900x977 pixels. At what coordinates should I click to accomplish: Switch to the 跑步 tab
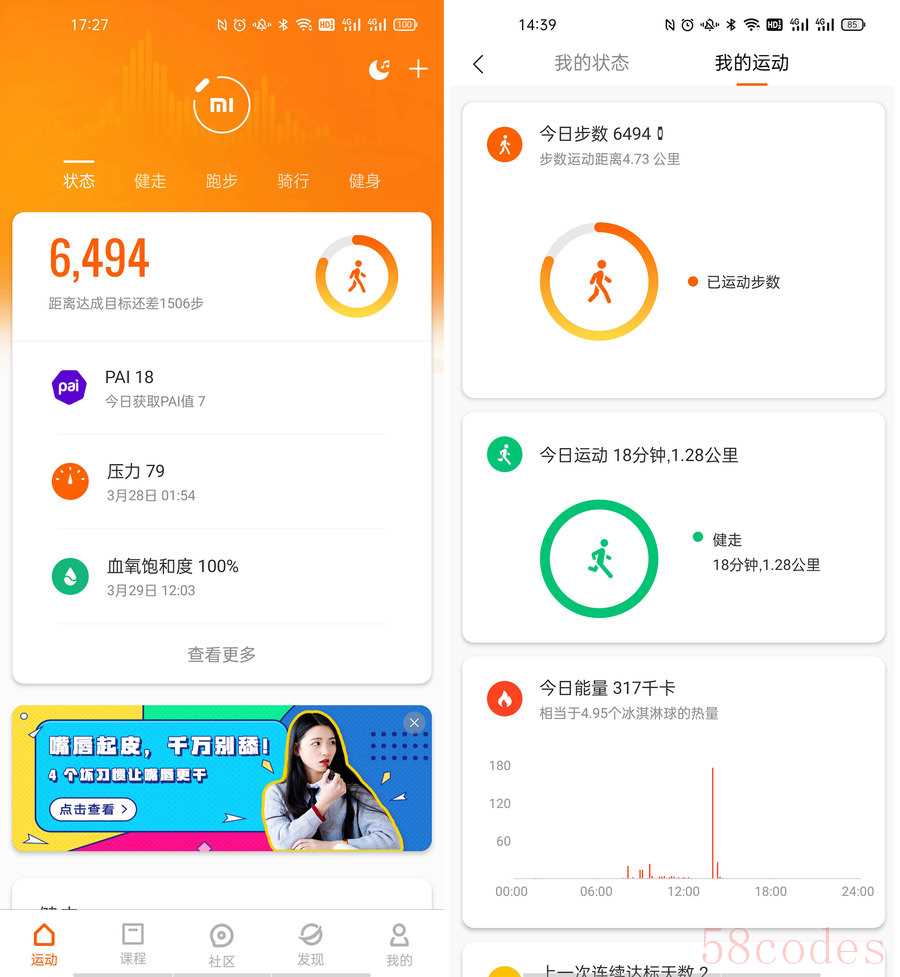(221, 181)
